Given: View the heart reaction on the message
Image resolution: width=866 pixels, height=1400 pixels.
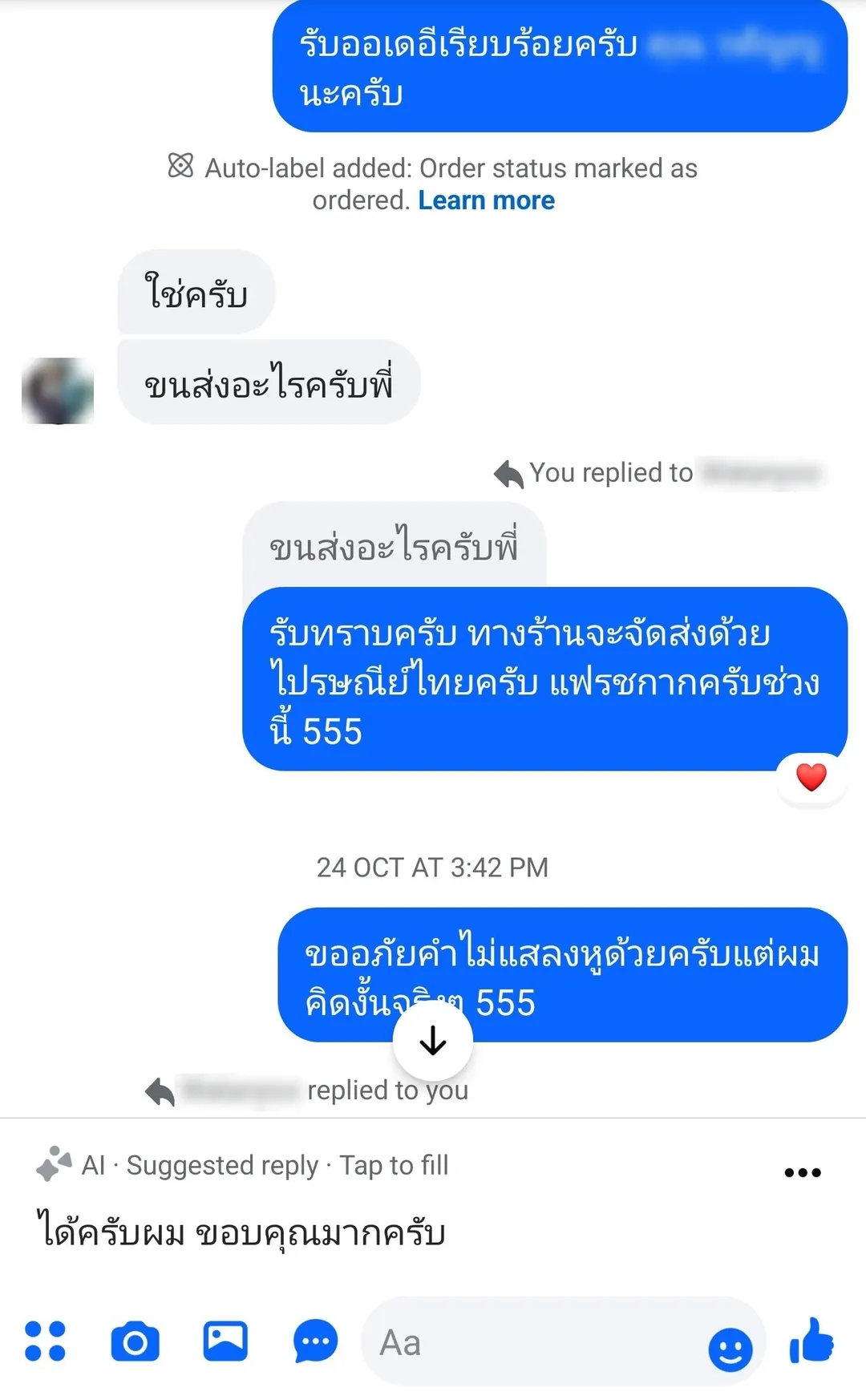Looking at the screenshot, I should (x=811, y=777).
